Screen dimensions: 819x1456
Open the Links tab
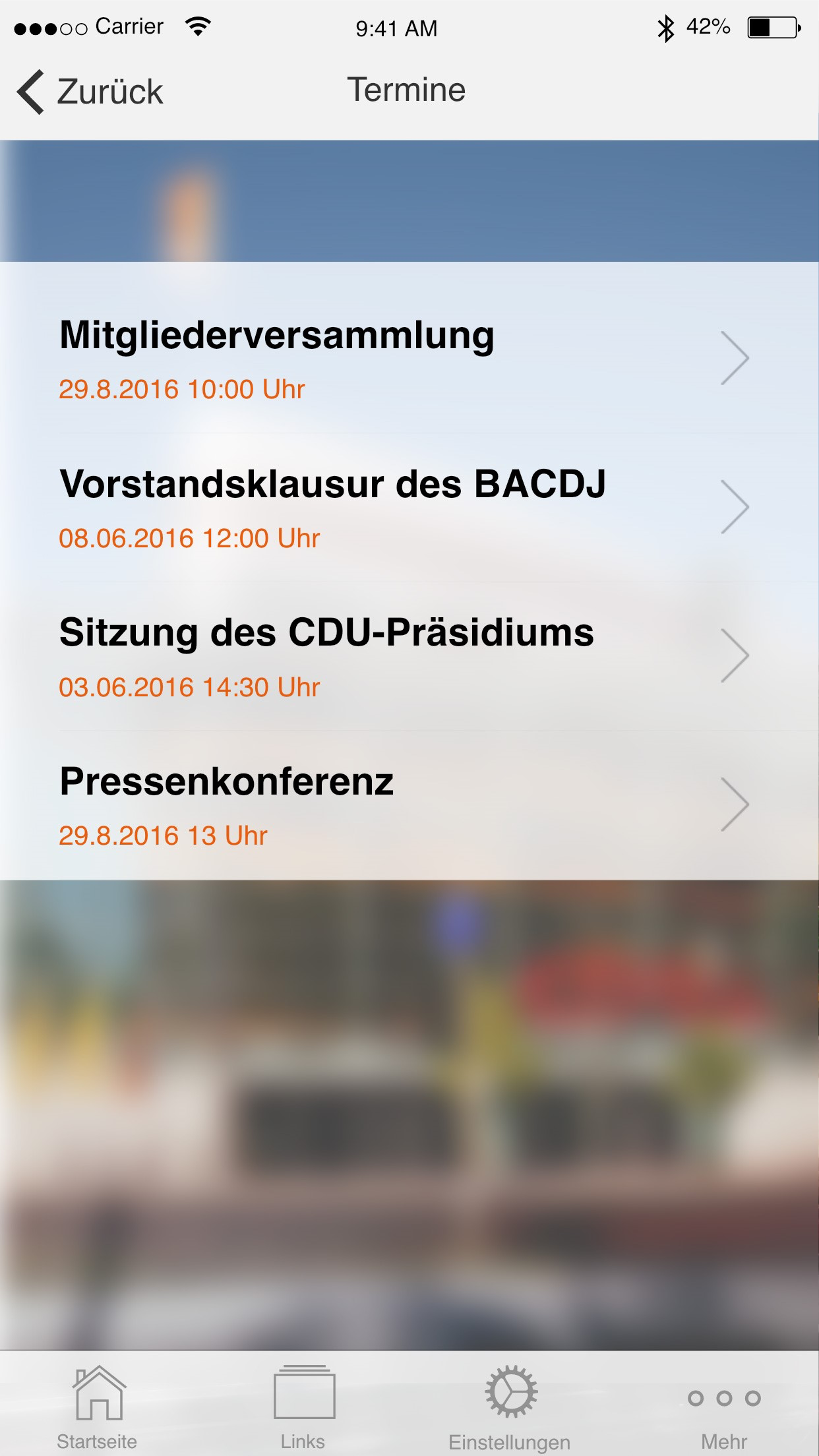(303, 1406)
